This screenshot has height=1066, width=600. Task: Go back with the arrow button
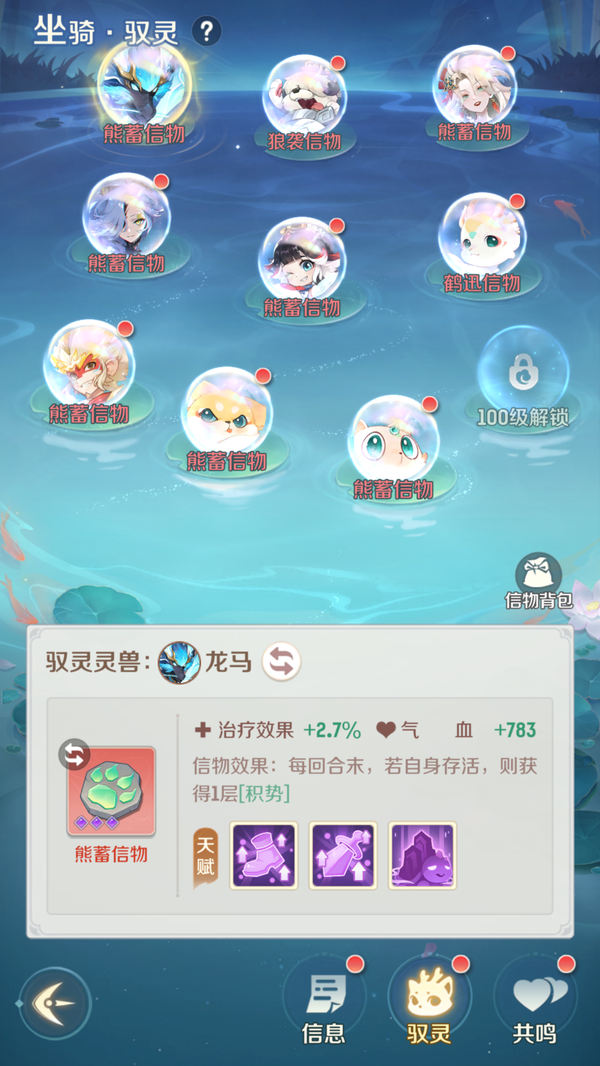[x=55, y=1002]
